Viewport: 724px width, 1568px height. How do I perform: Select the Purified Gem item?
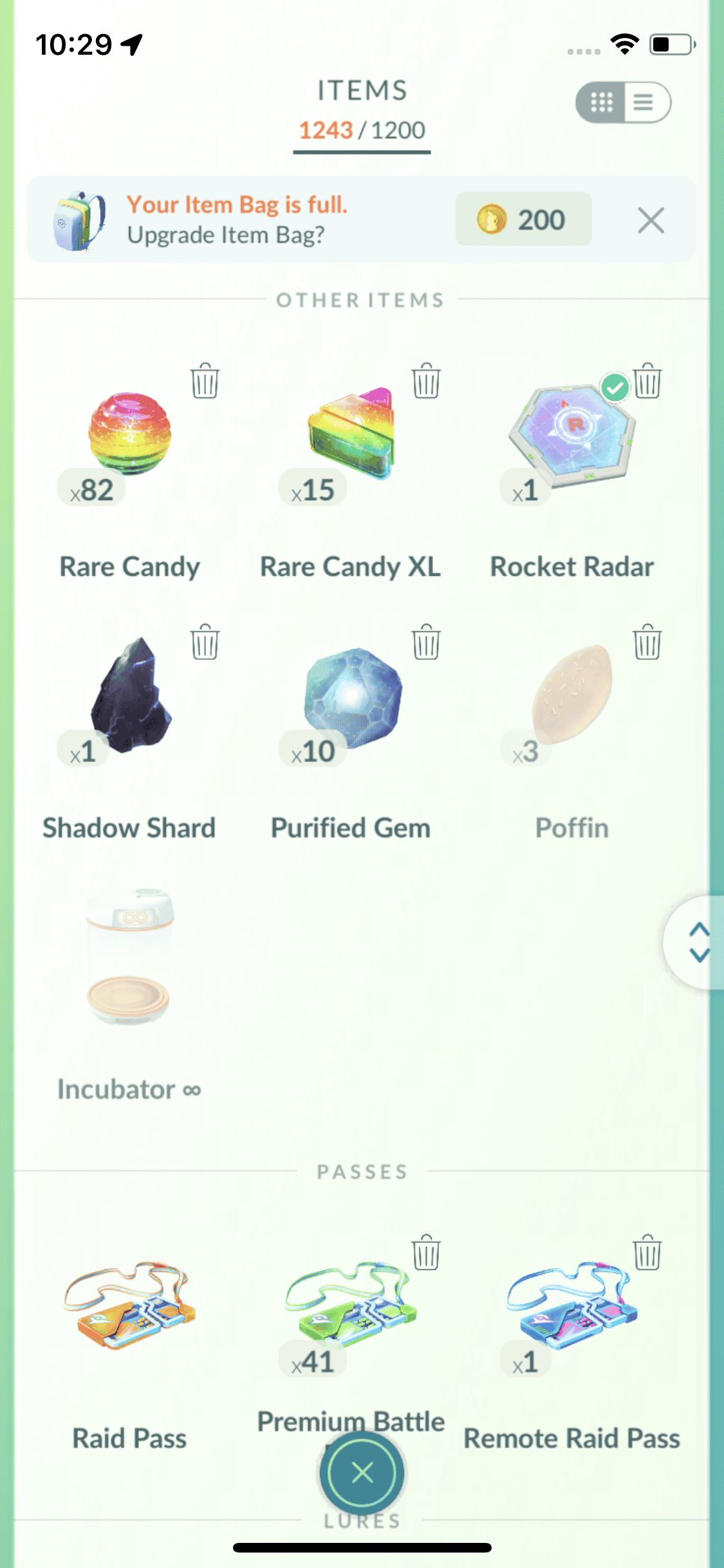coord(351,698)
